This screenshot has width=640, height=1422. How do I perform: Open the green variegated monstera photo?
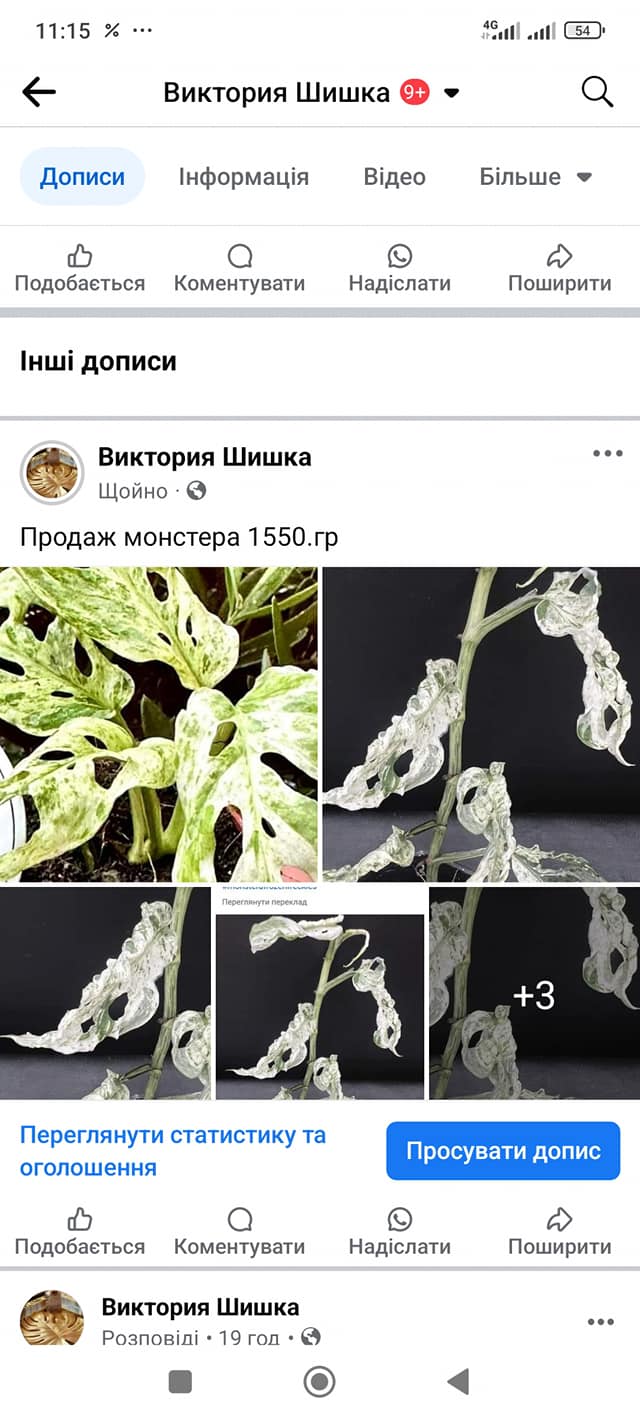pyautogui.click(x=158, y=724)
